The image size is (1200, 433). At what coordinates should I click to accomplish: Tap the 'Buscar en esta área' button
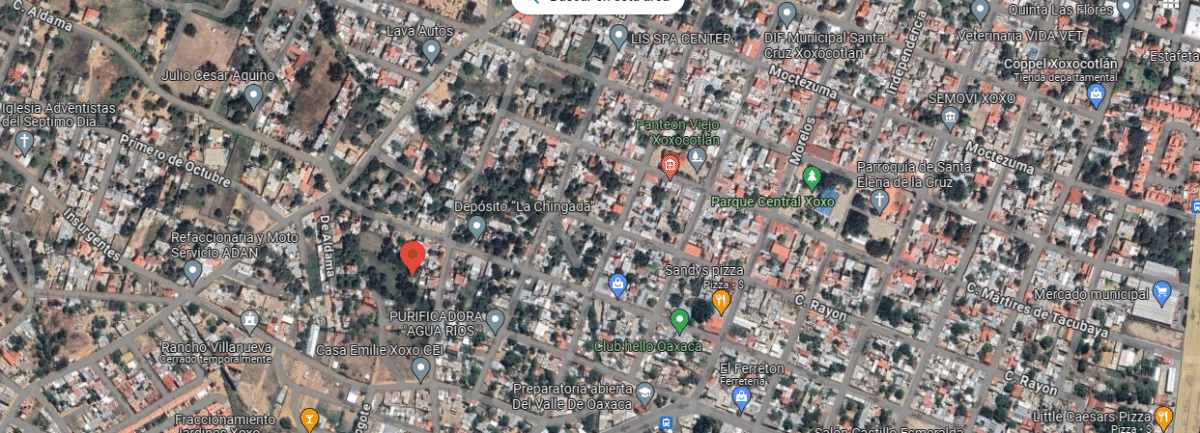coord(598,3)
